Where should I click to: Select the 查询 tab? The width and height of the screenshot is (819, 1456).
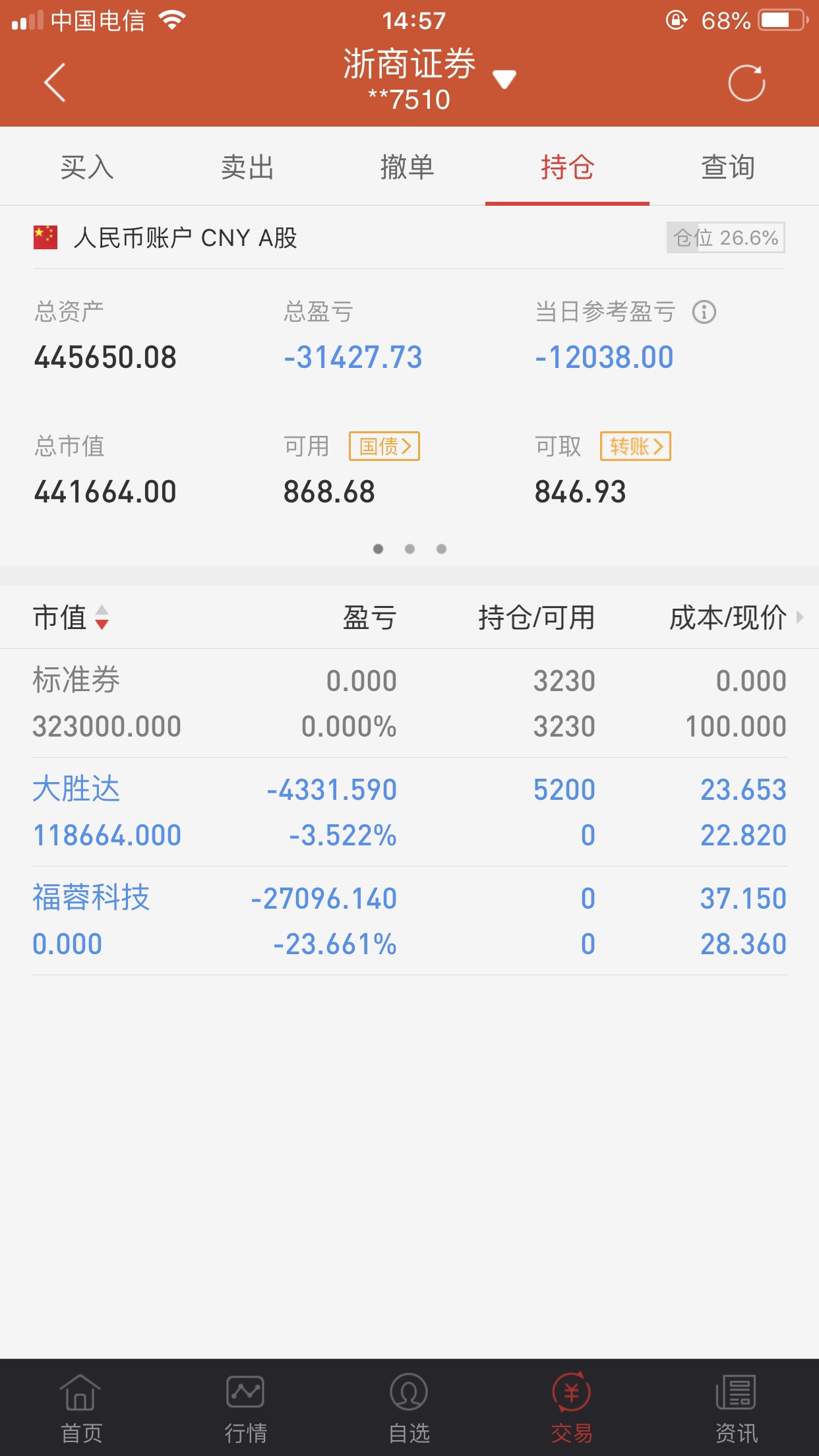(728, 167)
